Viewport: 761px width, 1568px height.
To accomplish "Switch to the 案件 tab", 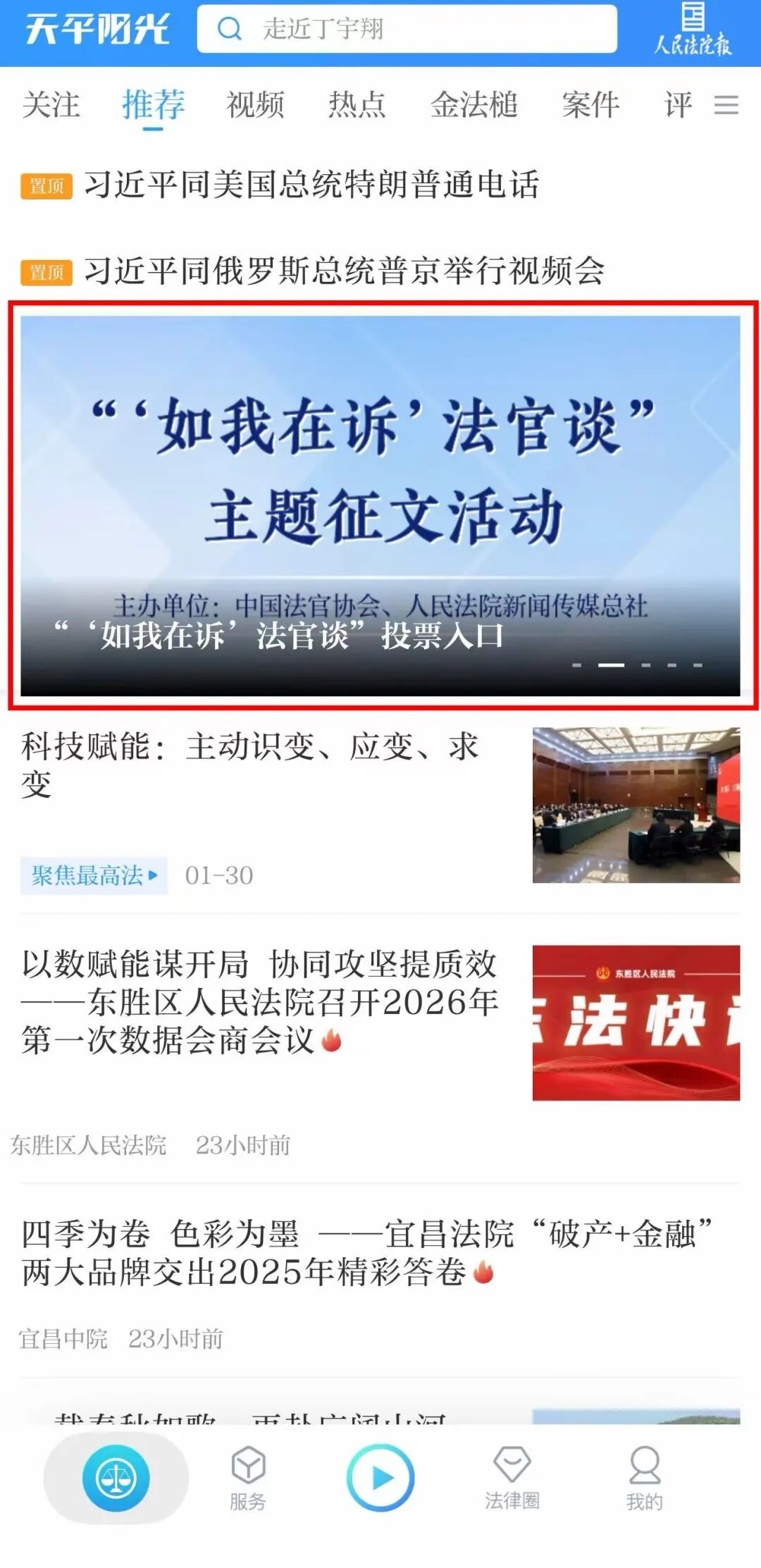I will (590, 105).
